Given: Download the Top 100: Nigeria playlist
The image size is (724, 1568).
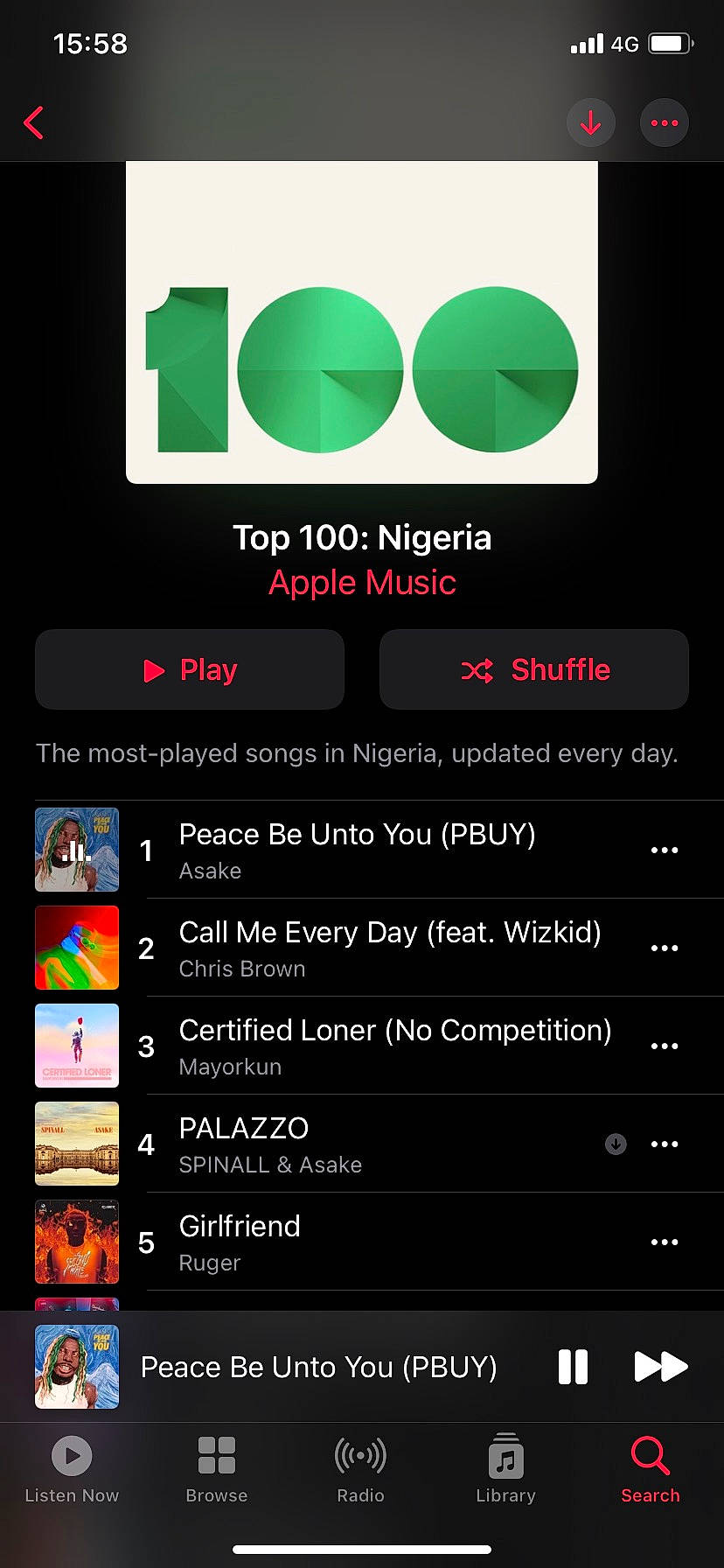Looking at the screenshot, I should [x=591, y=122].
